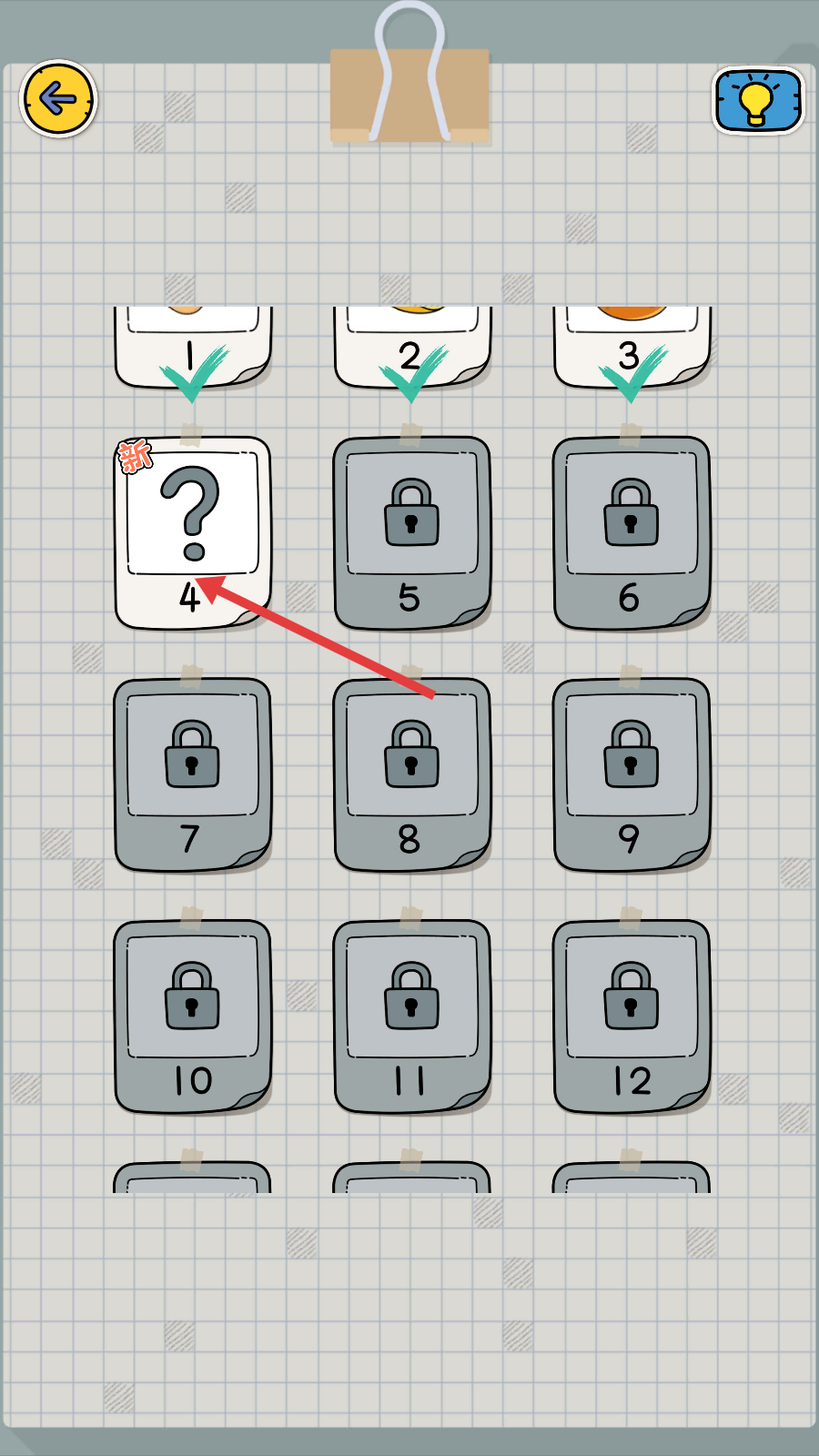Tap locked level 11 card
This screenshot has width=819, height=1456.
pyautogui.click(x=412, y=1016)
